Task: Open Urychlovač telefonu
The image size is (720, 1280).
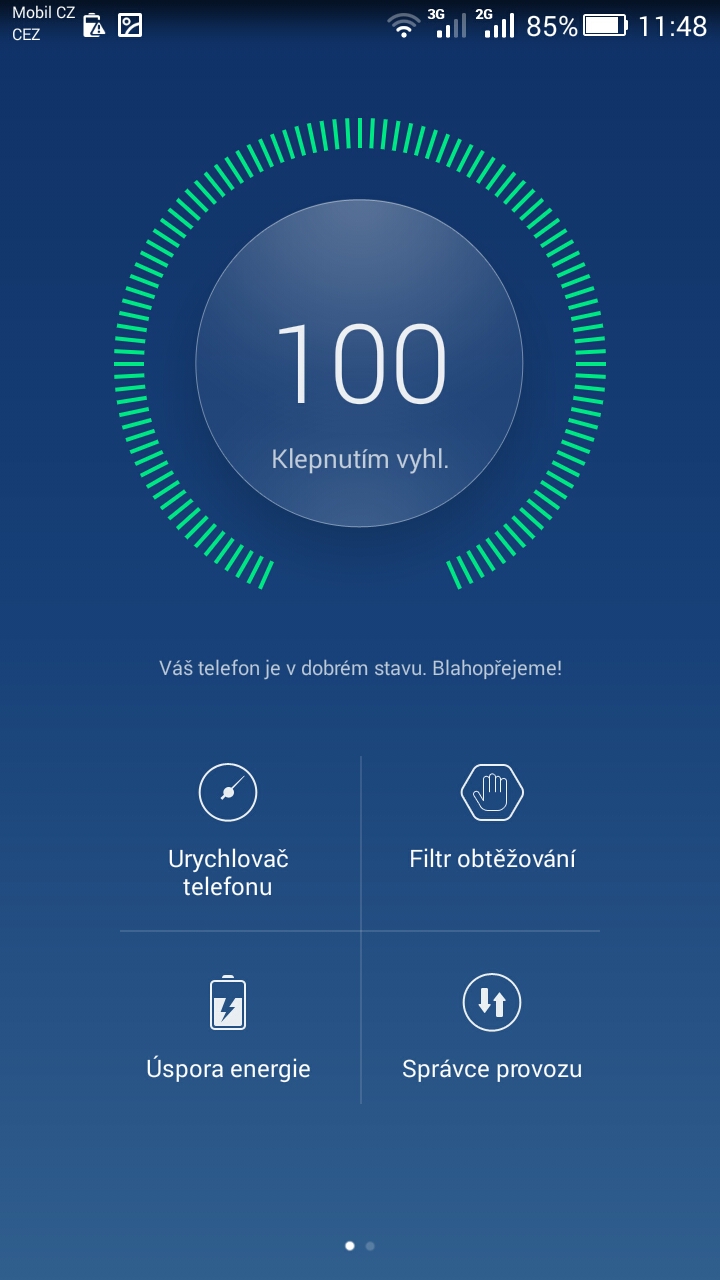Action: pos(228,830)
